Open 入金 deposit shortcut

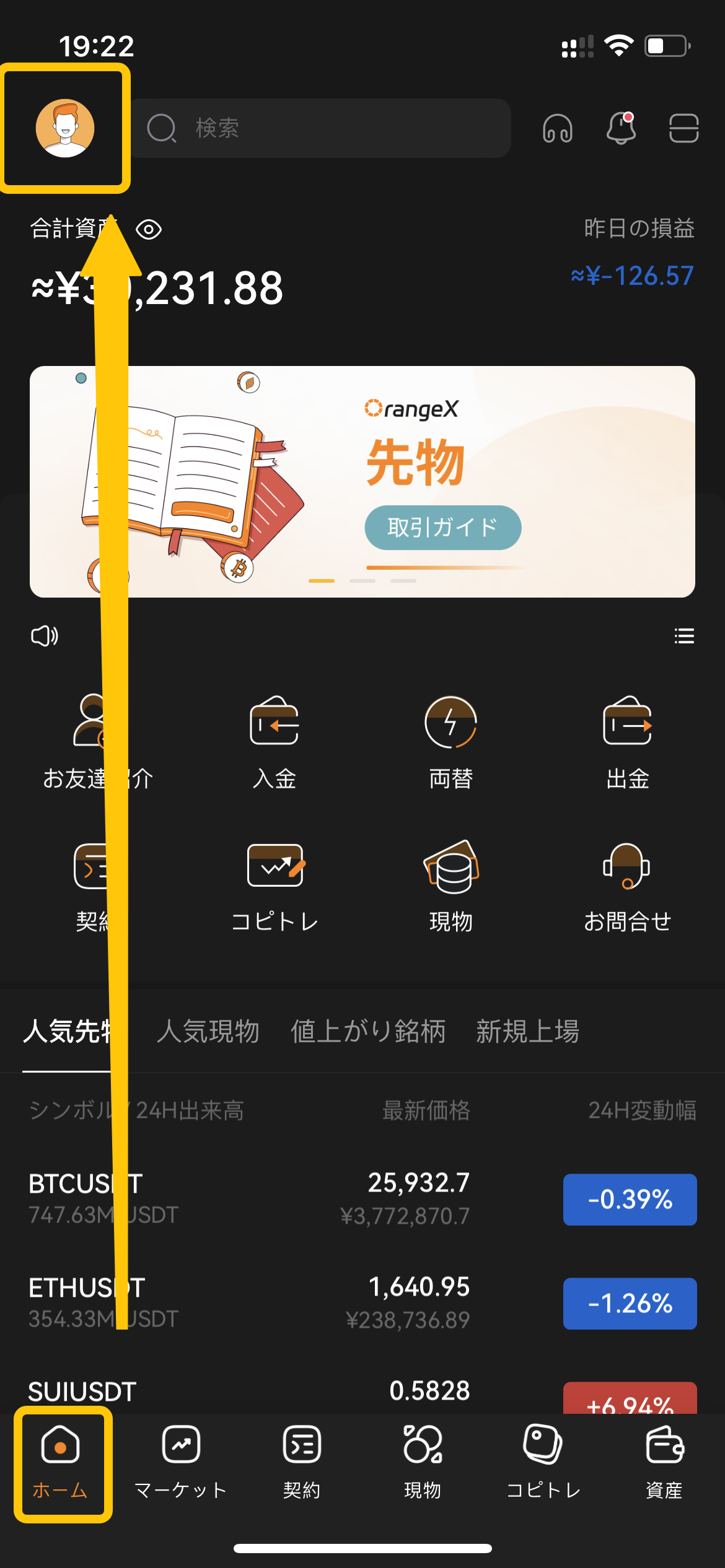[275, 743]
